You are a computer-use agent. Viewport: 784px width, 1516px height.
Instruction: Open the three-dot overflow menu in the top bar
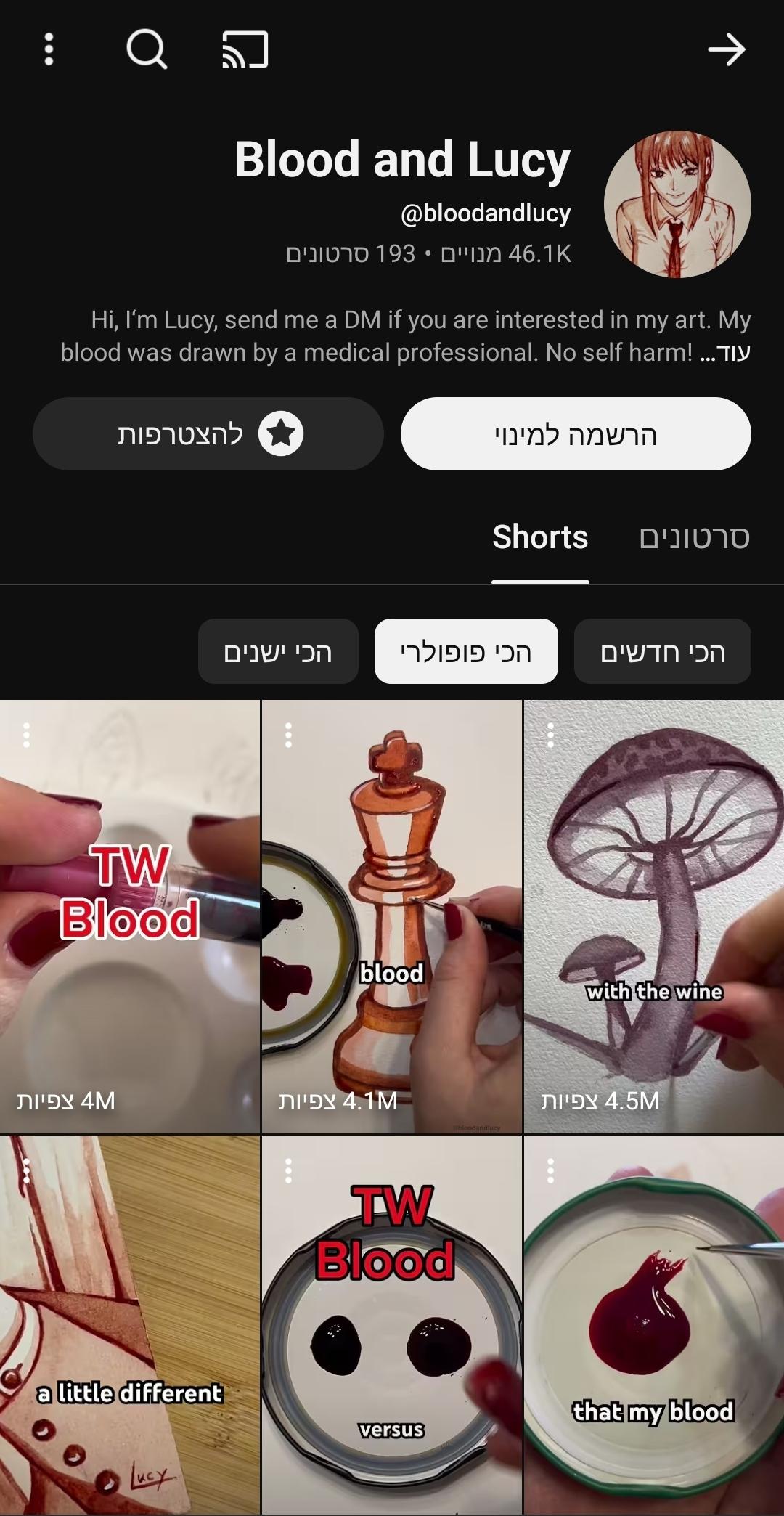49,49
